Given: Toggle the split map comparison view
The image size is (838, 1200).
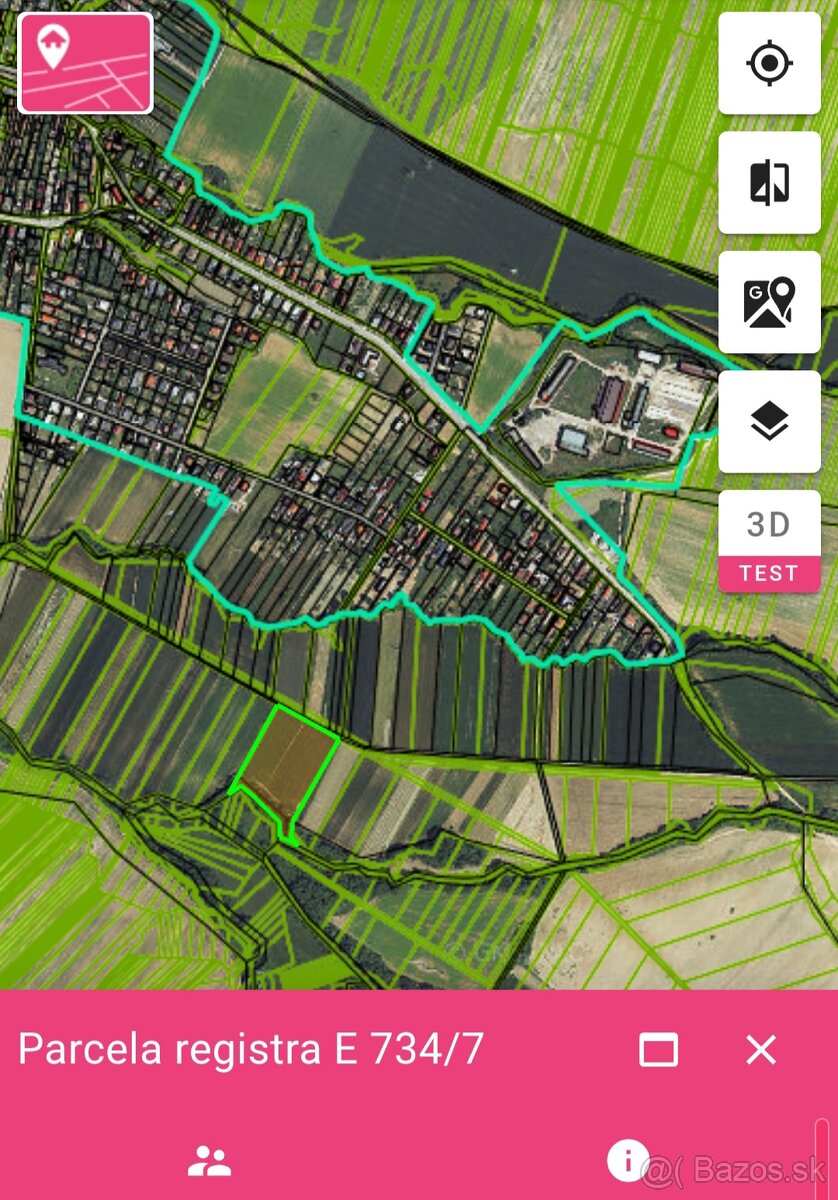Looking at the screenshot, I should click(x=769, y=183).
